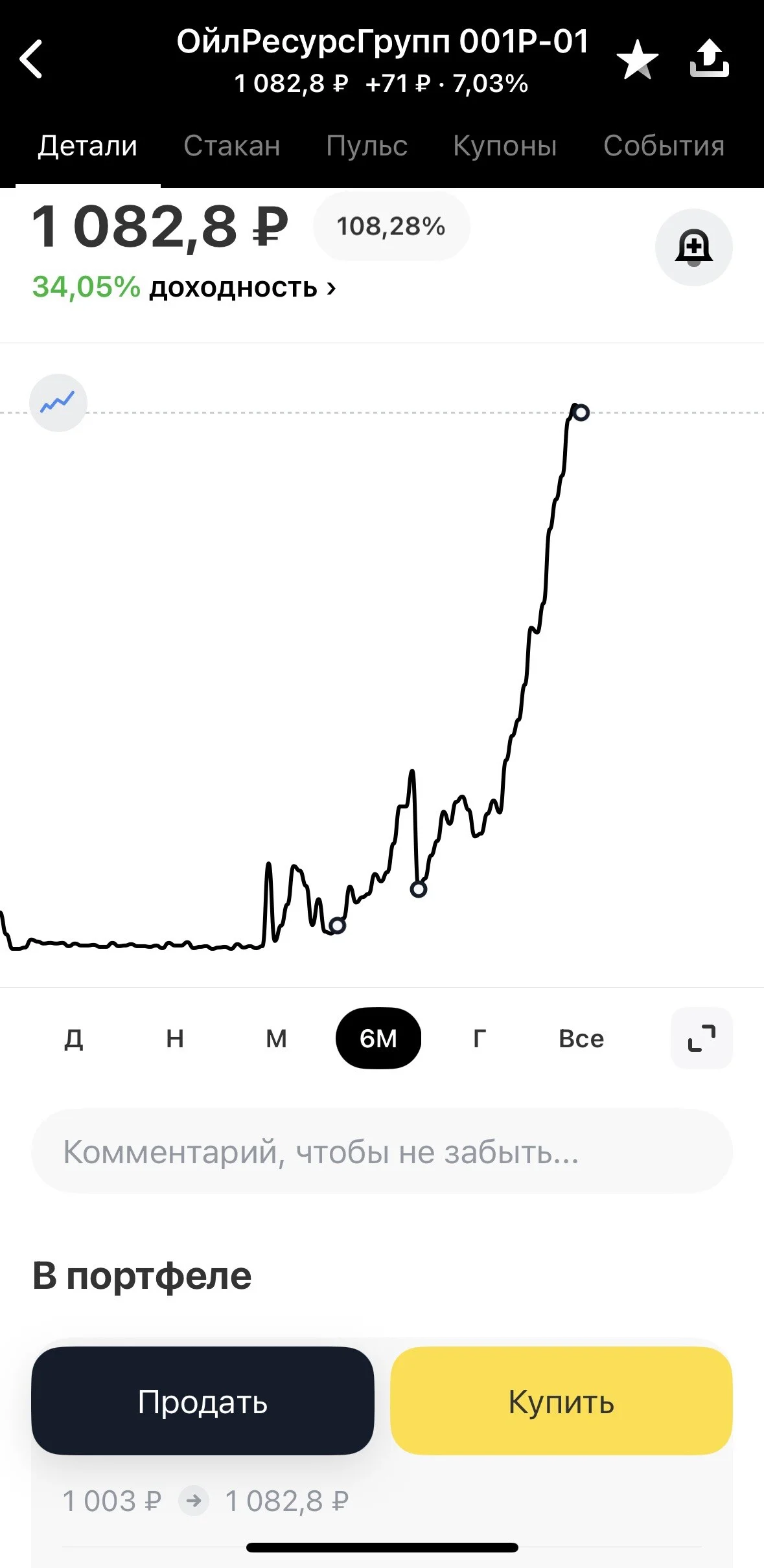Open the 34,05% доходность details link

point(184,287)
